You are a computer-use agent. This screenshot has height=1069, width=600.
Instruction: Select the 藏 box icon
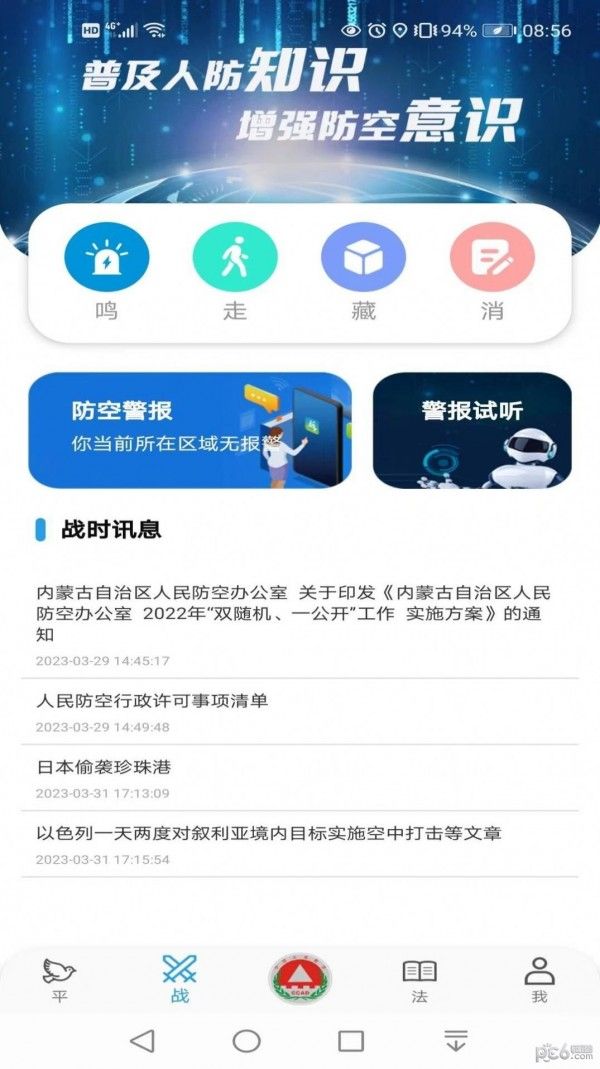coord(363,257)
